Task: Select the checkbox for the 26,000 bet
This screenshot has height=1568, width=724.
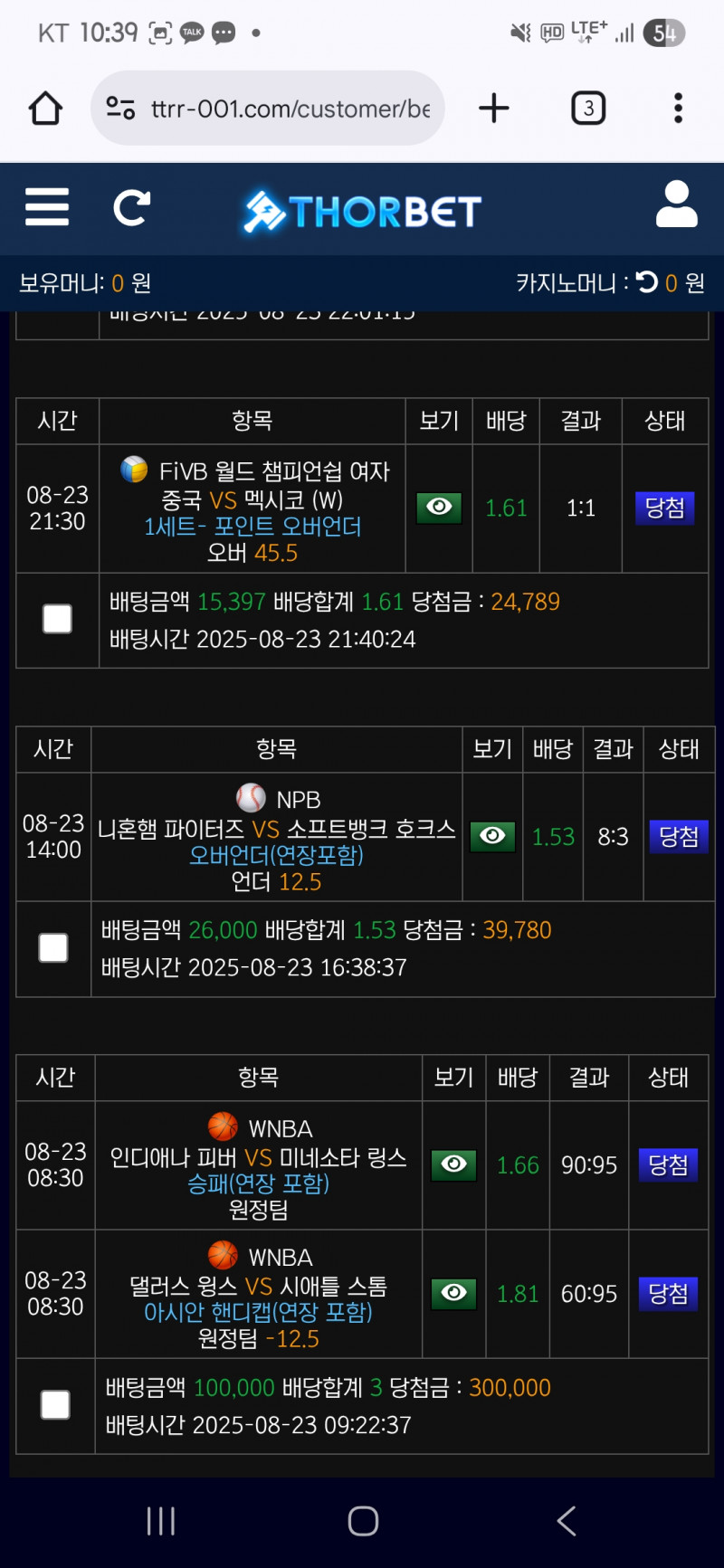Action: (x=53, y=948)
